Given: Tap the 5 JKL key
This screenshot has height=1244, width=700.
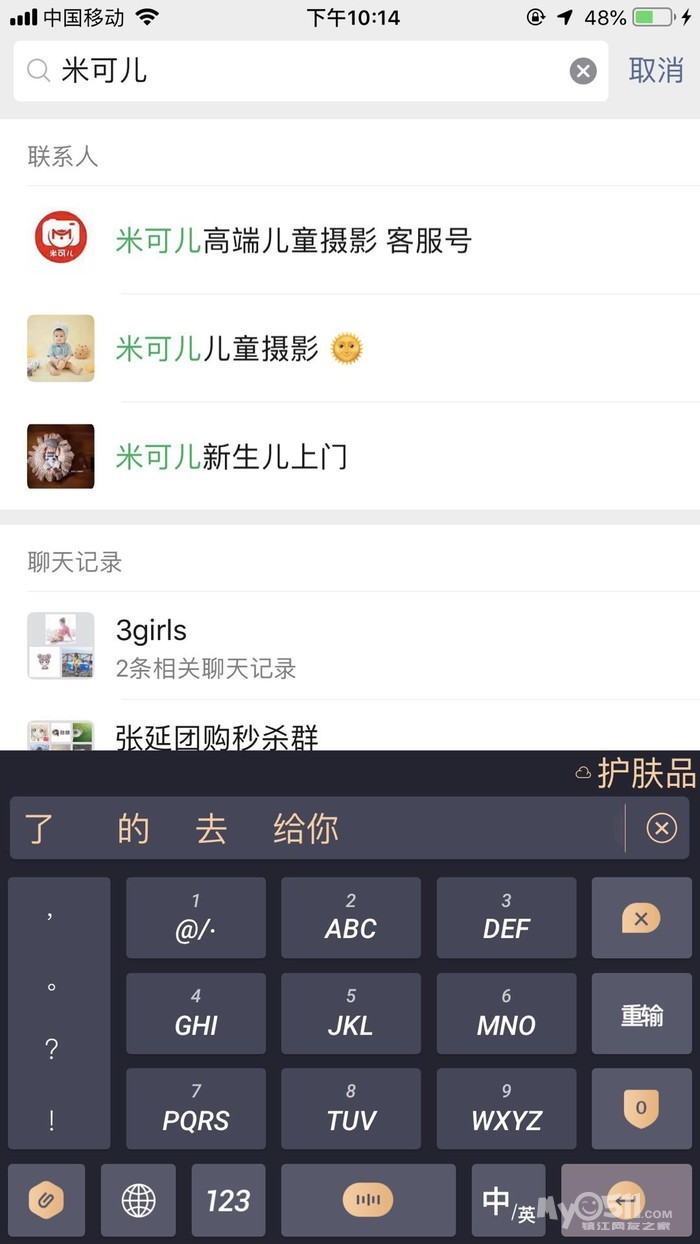Looking at the screenshot, I should tap(350, 1013).
